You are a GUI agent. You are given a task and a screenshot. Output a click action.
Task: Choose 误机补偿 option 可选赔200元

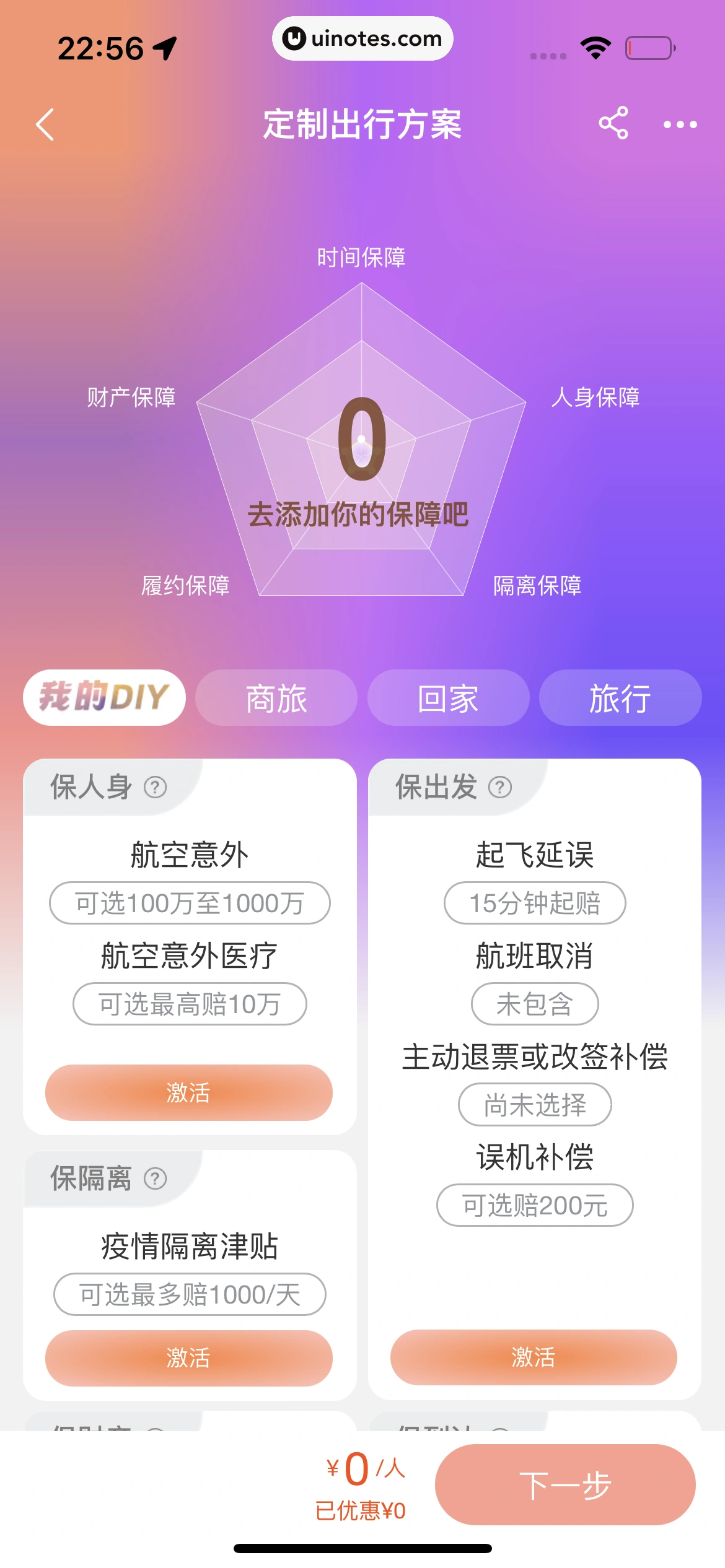click(x=535, y=1205)
